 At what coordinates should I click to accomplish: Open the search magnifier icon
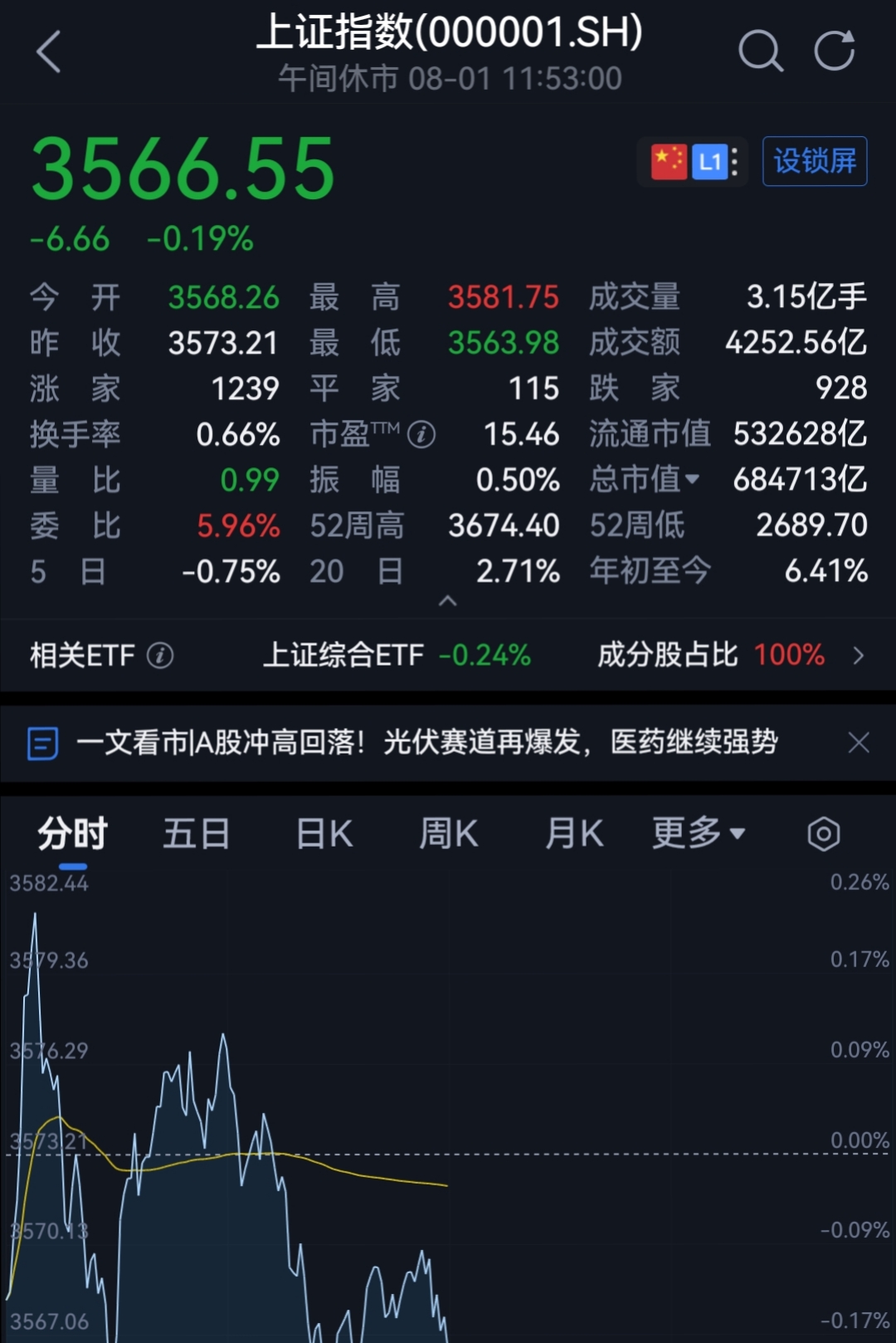pos(760,51)
